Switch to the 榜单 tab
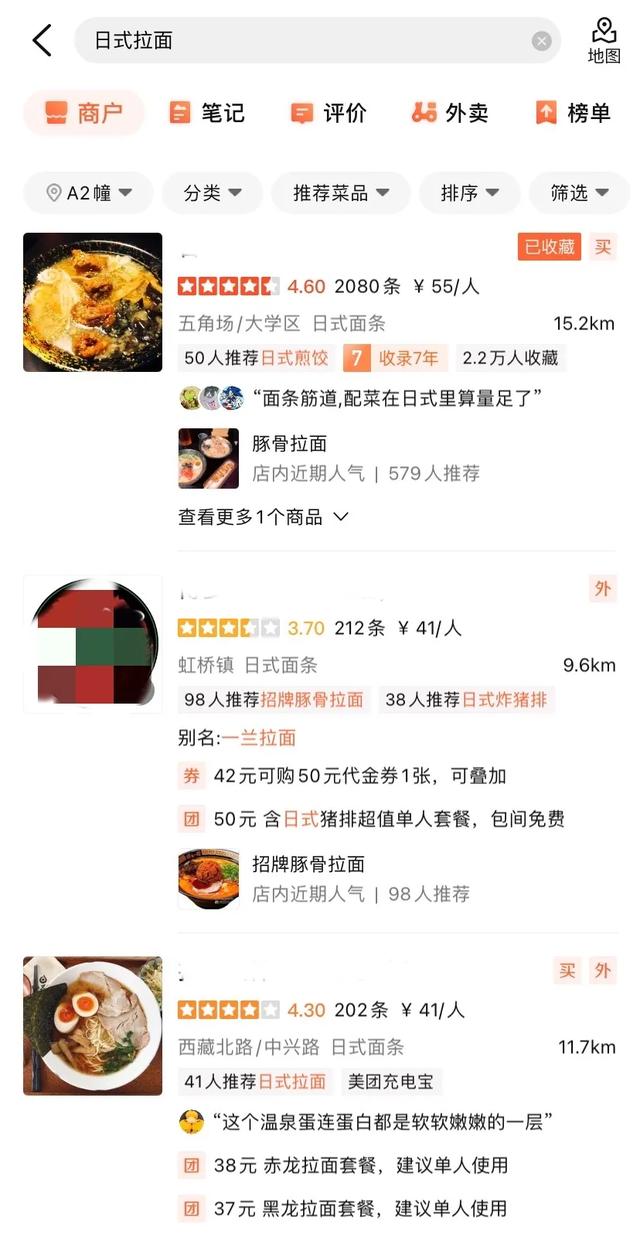The image size is (640, 1234). (573, 113)
